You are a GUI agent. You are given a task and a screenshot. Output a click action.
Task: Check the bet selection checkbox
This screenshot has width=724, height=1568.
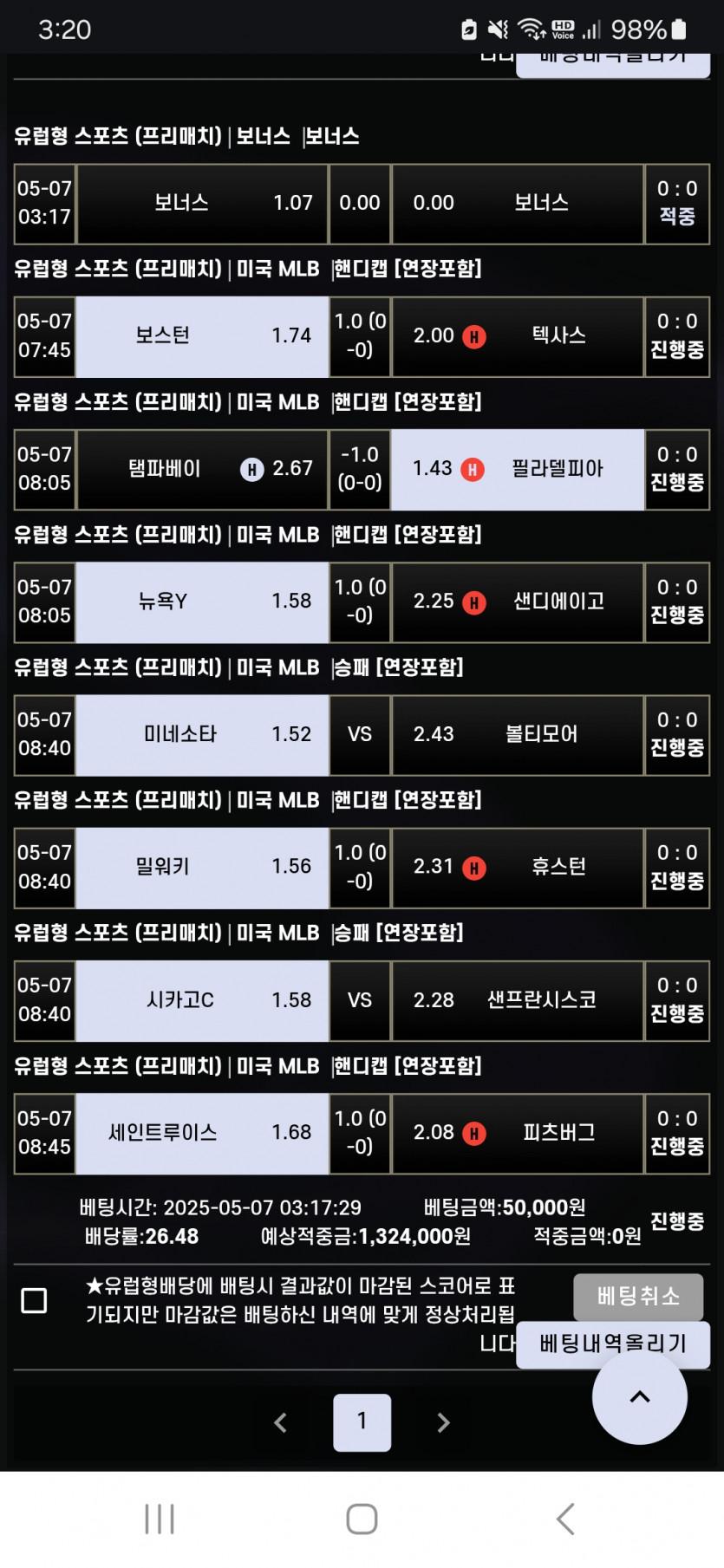34,1300
